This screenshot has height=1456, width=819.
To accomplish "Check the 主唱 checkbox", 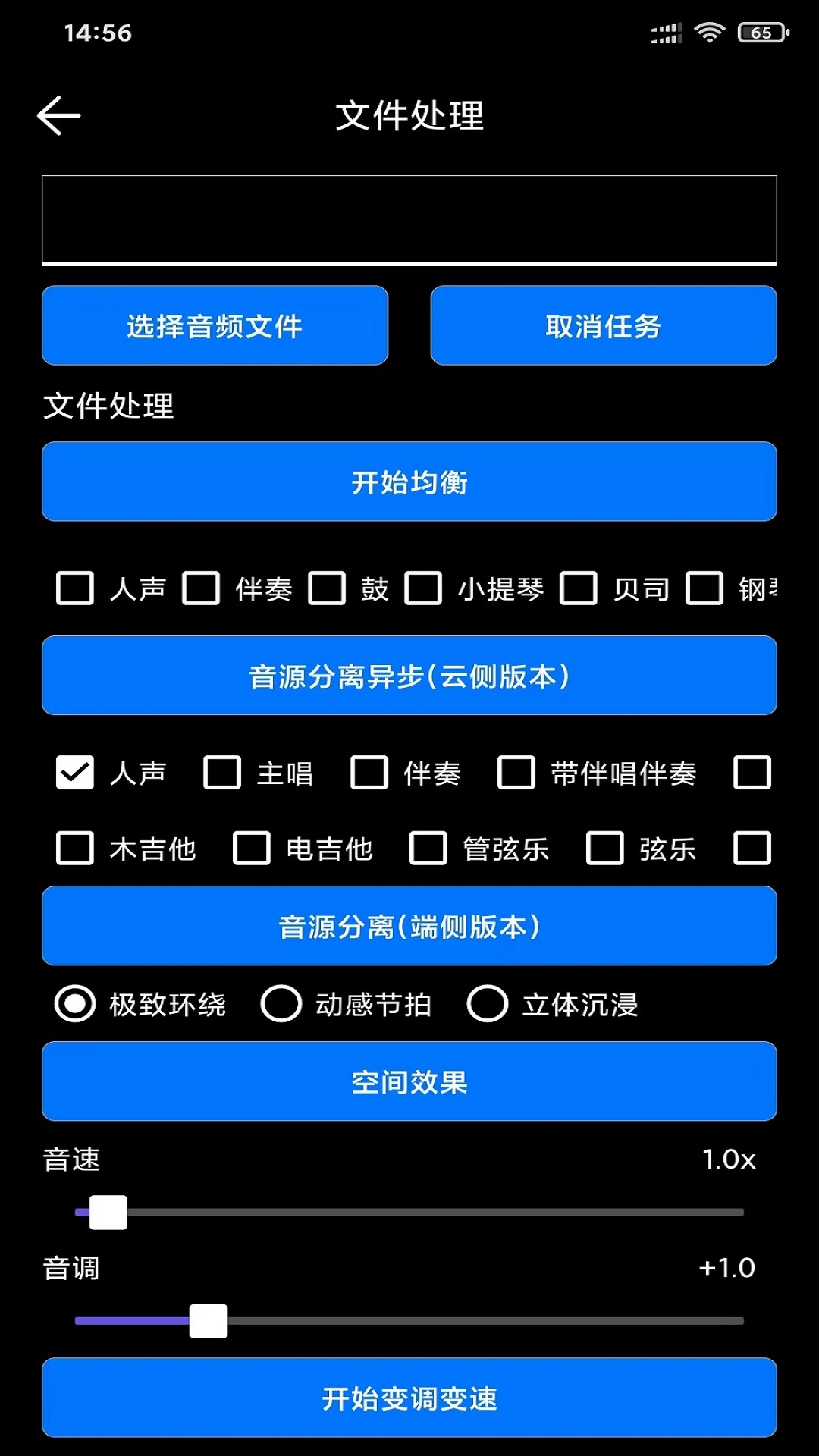I will tap(221, 773).
